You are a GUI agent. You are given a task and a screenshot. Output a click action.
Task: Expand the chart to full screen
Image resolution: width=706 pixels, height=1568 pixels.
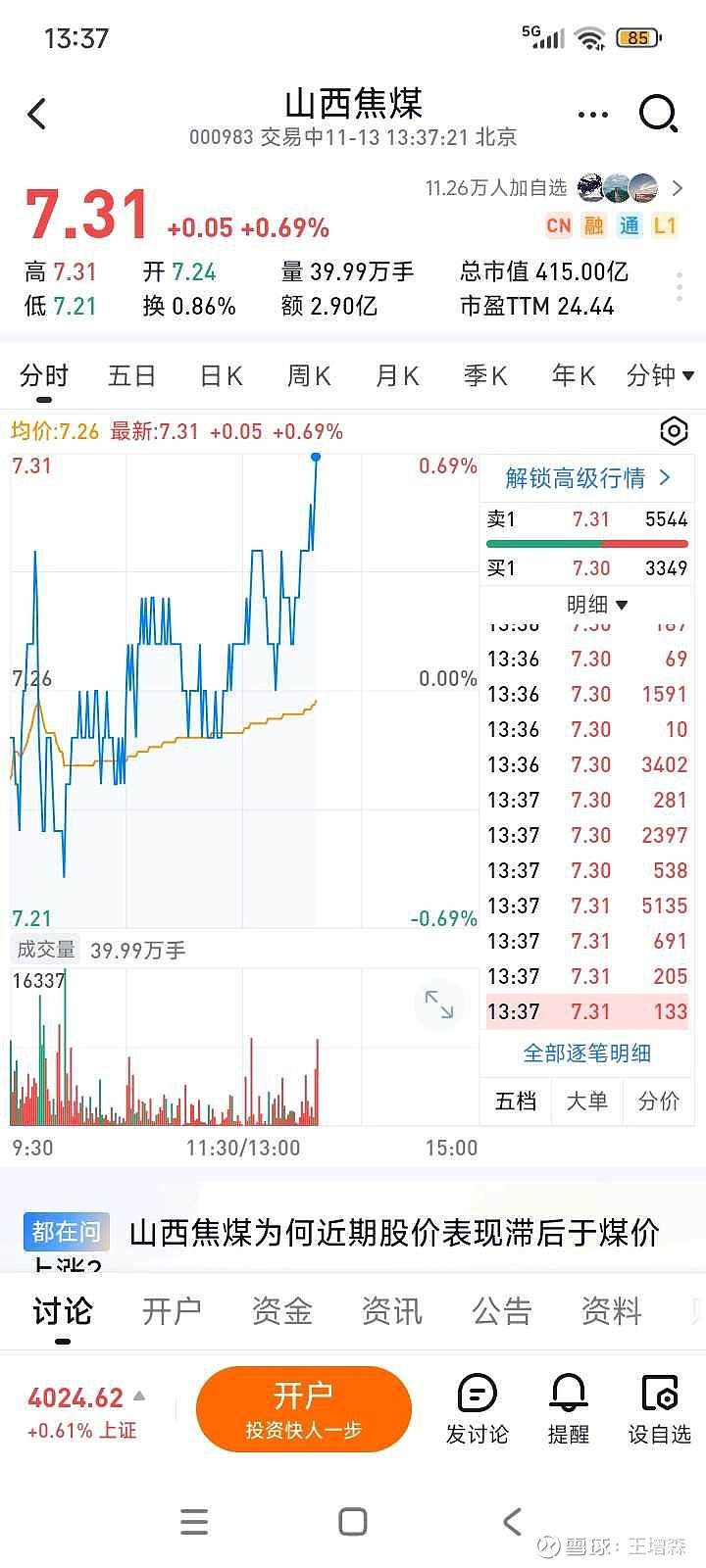[x=438, y=1004]
